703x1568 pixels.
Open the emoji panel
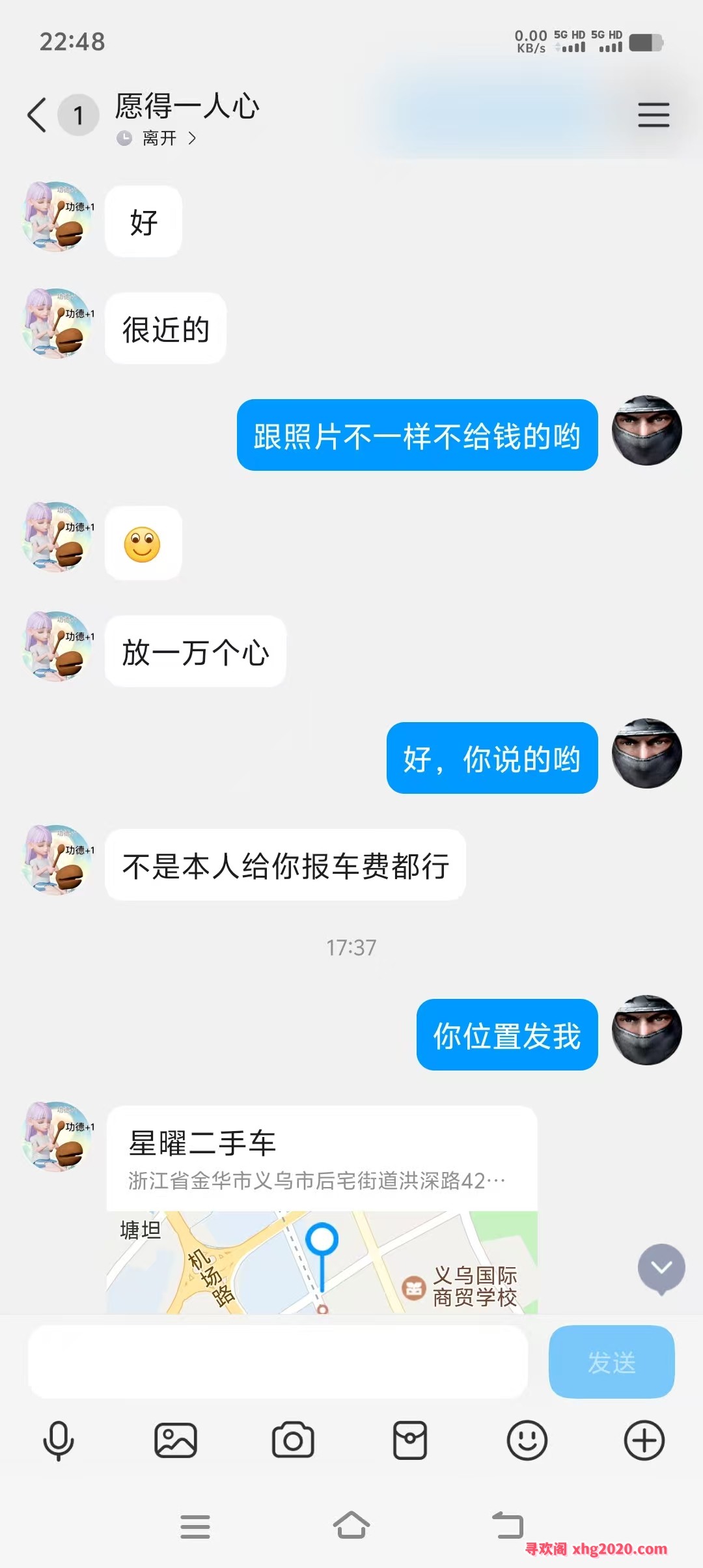[527, 1440]
